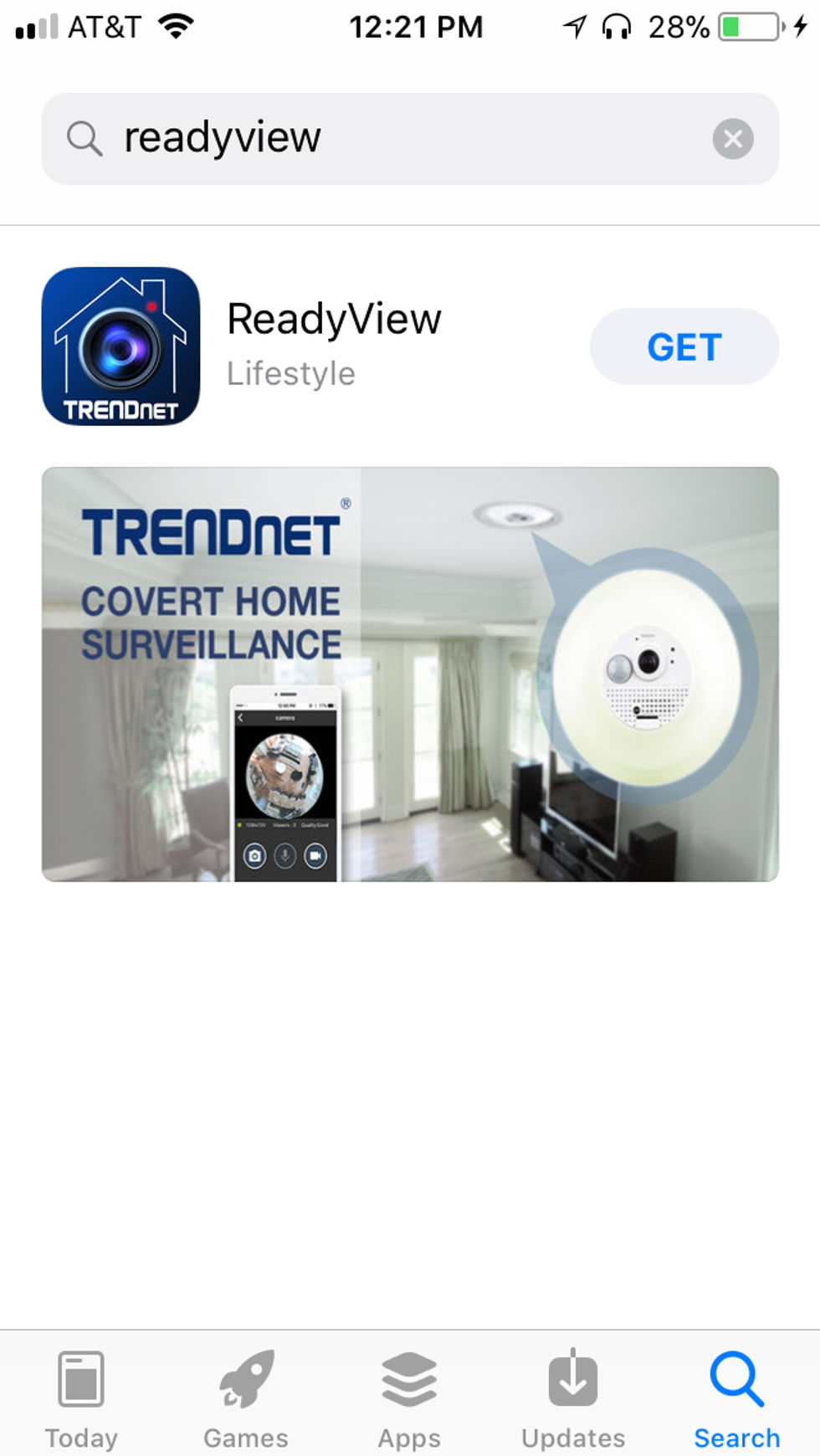Open the TRENDnet surveillance preview image

point(410,674)
